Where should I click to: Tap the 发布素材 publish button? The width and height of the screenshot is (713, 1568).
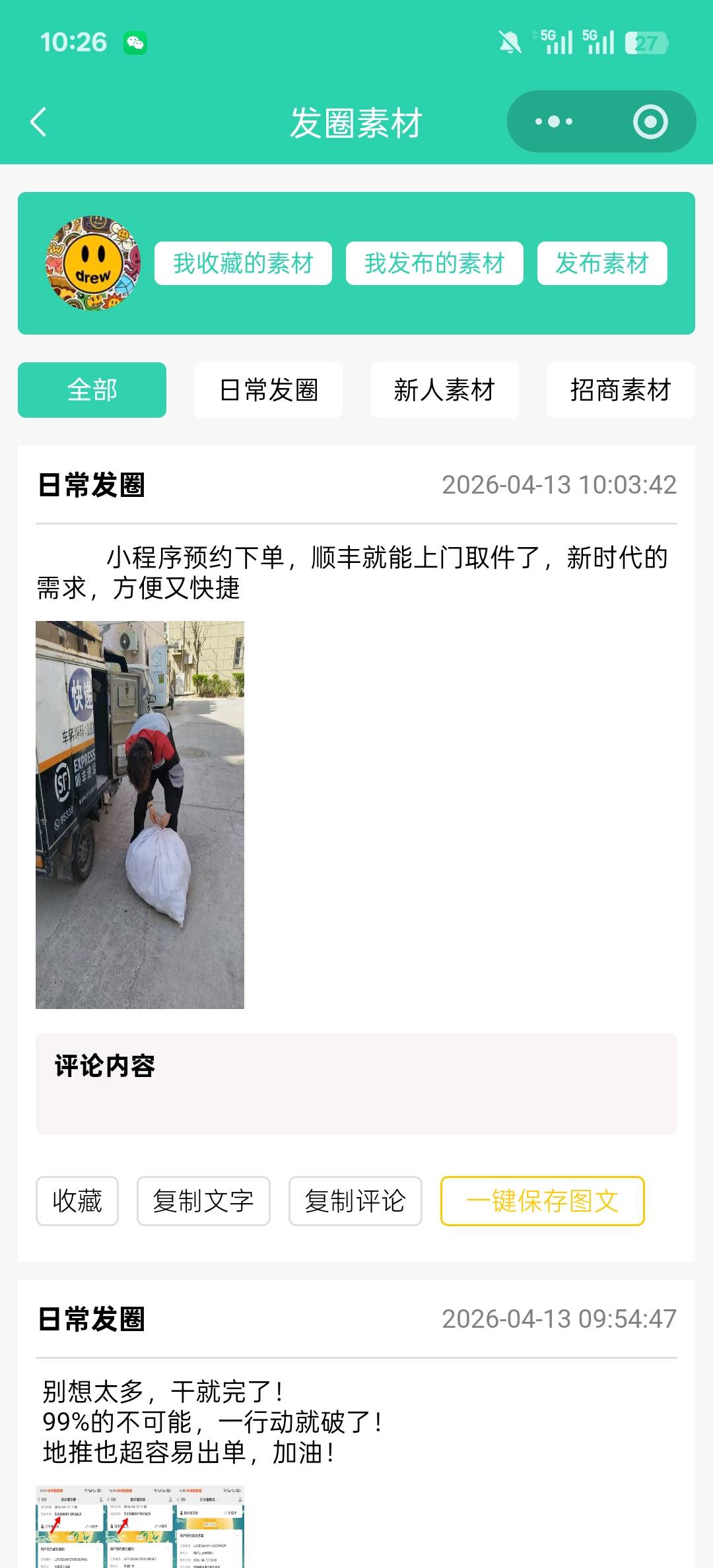coord(602,262)
